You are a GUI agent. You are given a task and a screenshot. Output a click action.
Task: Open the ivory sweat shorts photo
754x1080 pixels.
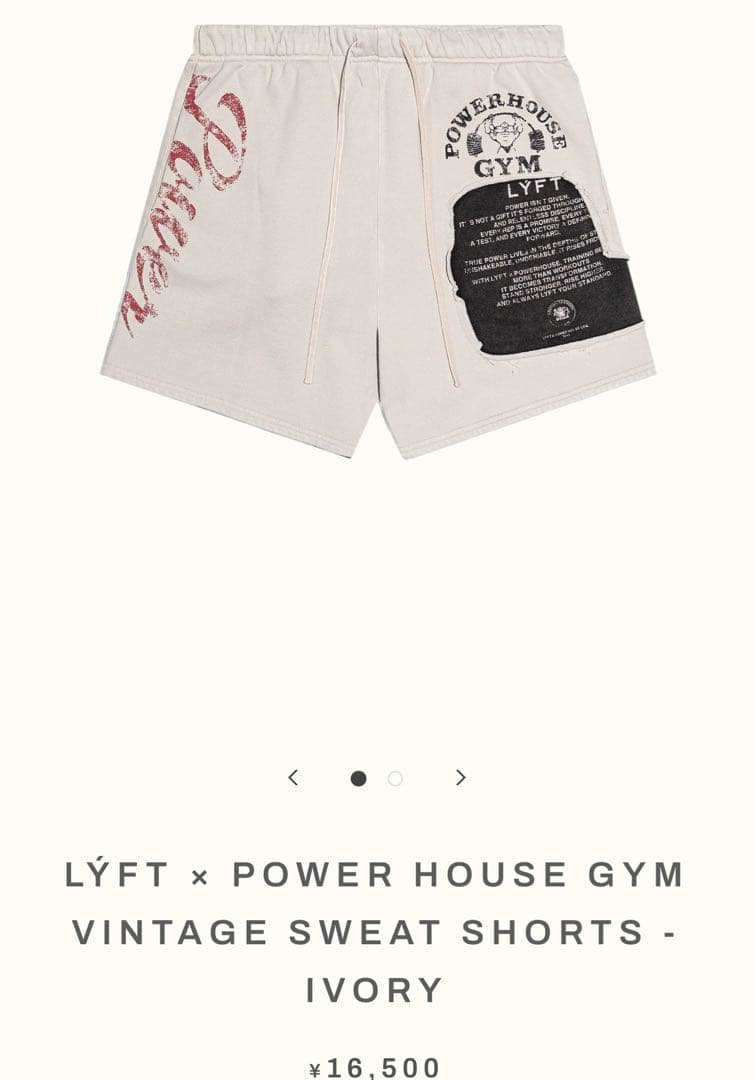(378, 240)
